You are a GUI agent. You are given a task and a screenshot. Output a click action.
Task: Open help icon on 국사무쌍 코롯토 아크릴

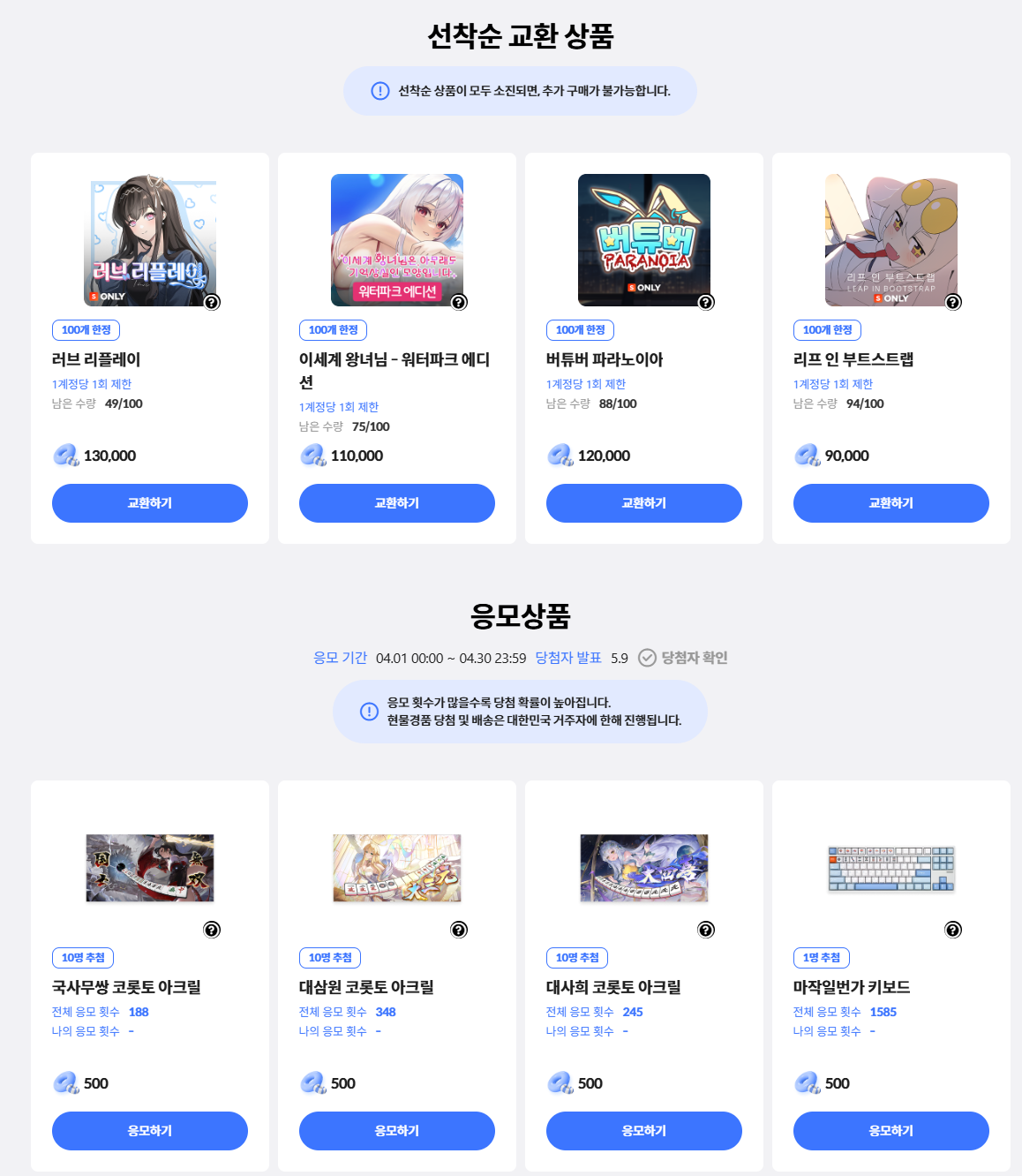click(x=212, y=930)
